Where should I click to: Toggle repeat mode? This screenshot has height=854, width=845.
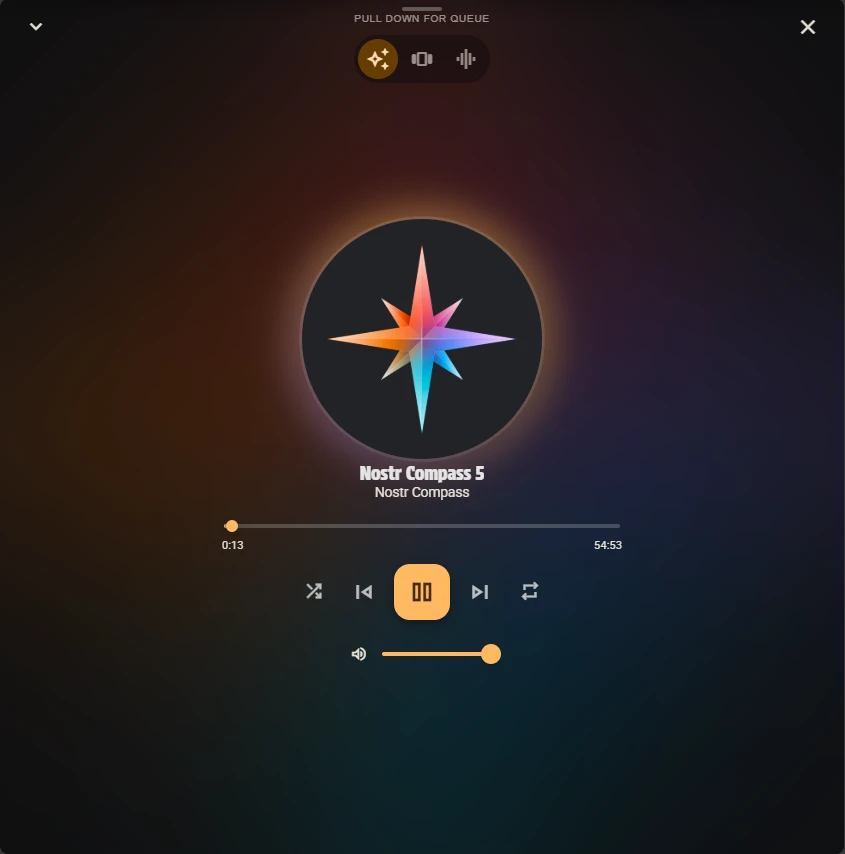pyautogui.click(x=530, y=592)
